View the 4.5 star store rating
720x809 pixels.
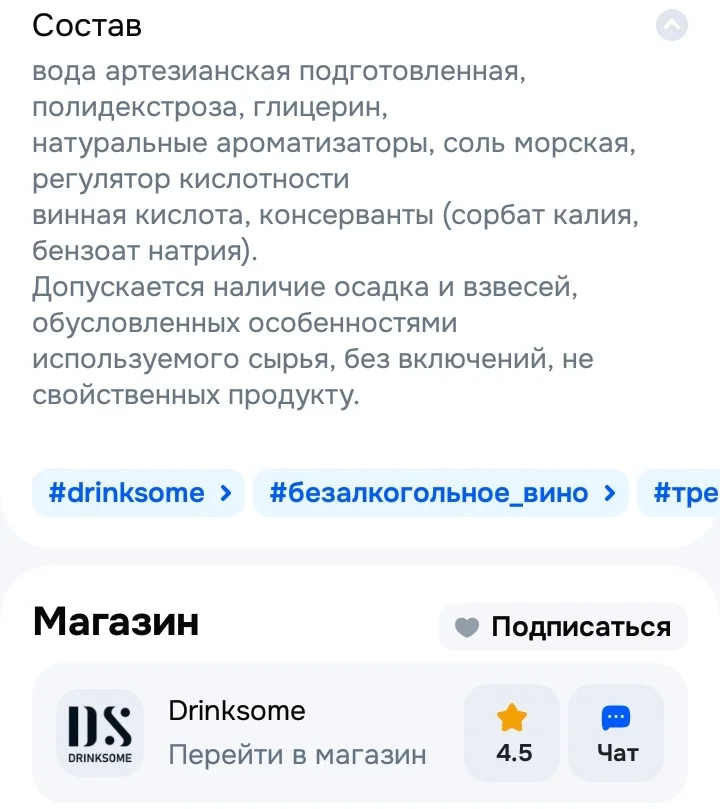(x=512, y=733)
